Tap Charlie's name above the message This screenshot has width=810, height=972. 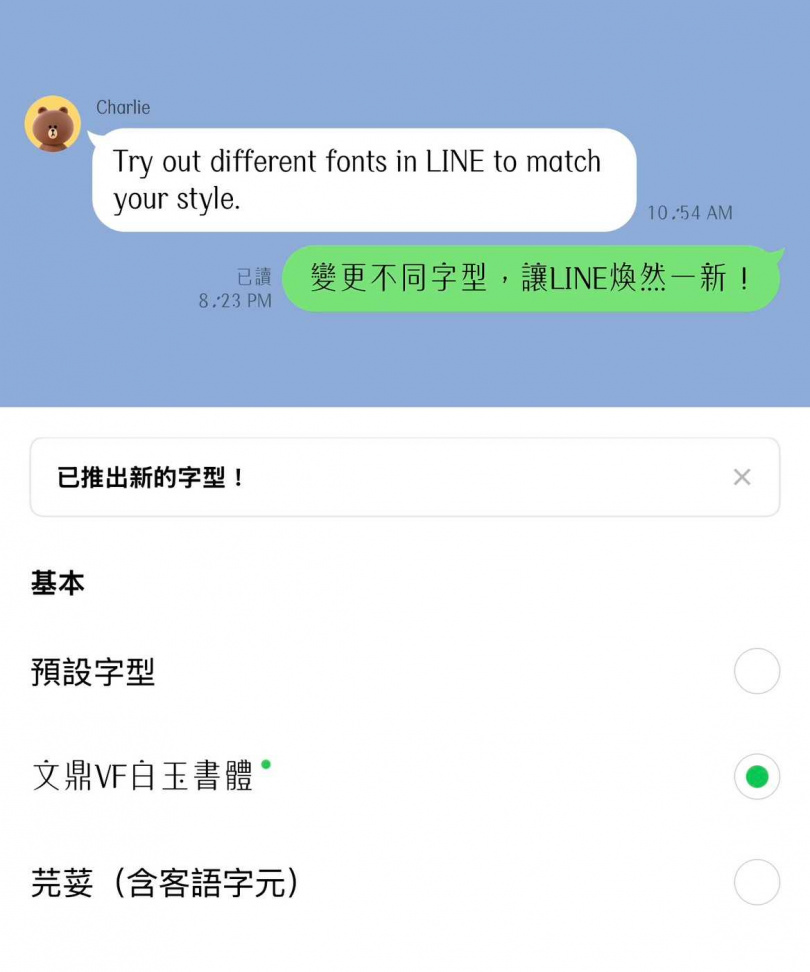click(123, 108)
